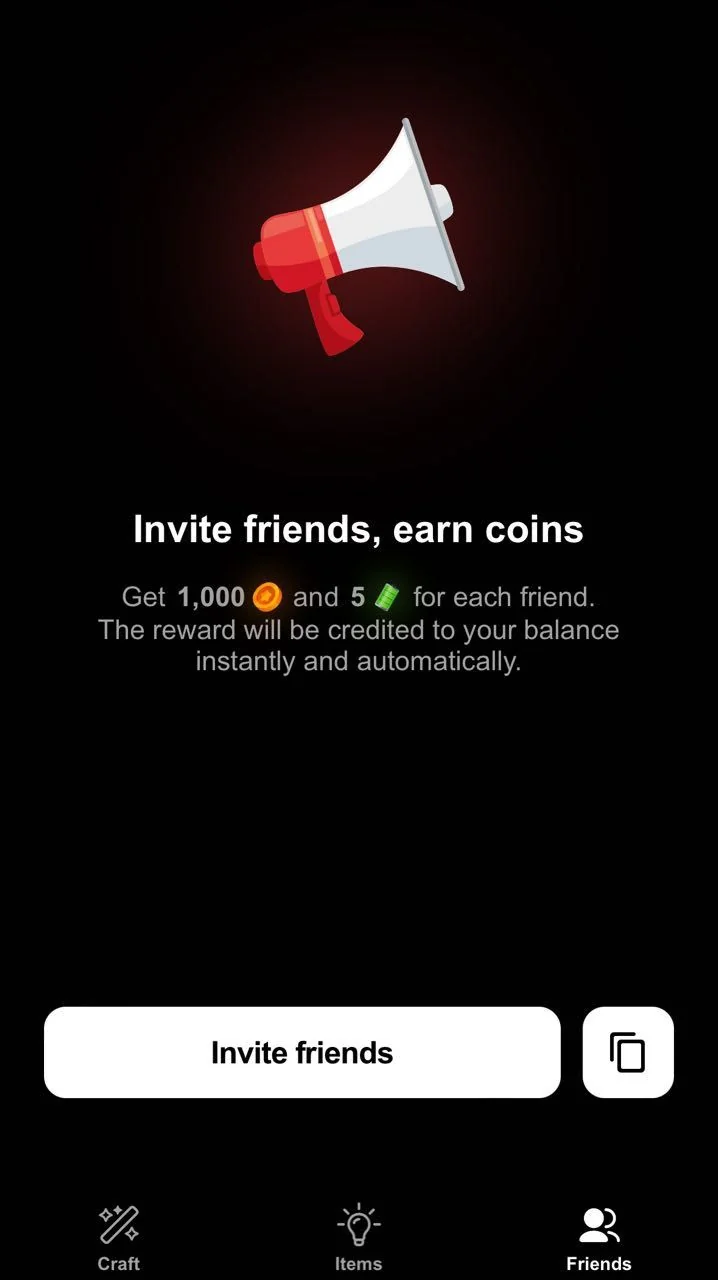Select the Friends tab
Screen dimensions: 718x1280
(x=598, y=1239)
